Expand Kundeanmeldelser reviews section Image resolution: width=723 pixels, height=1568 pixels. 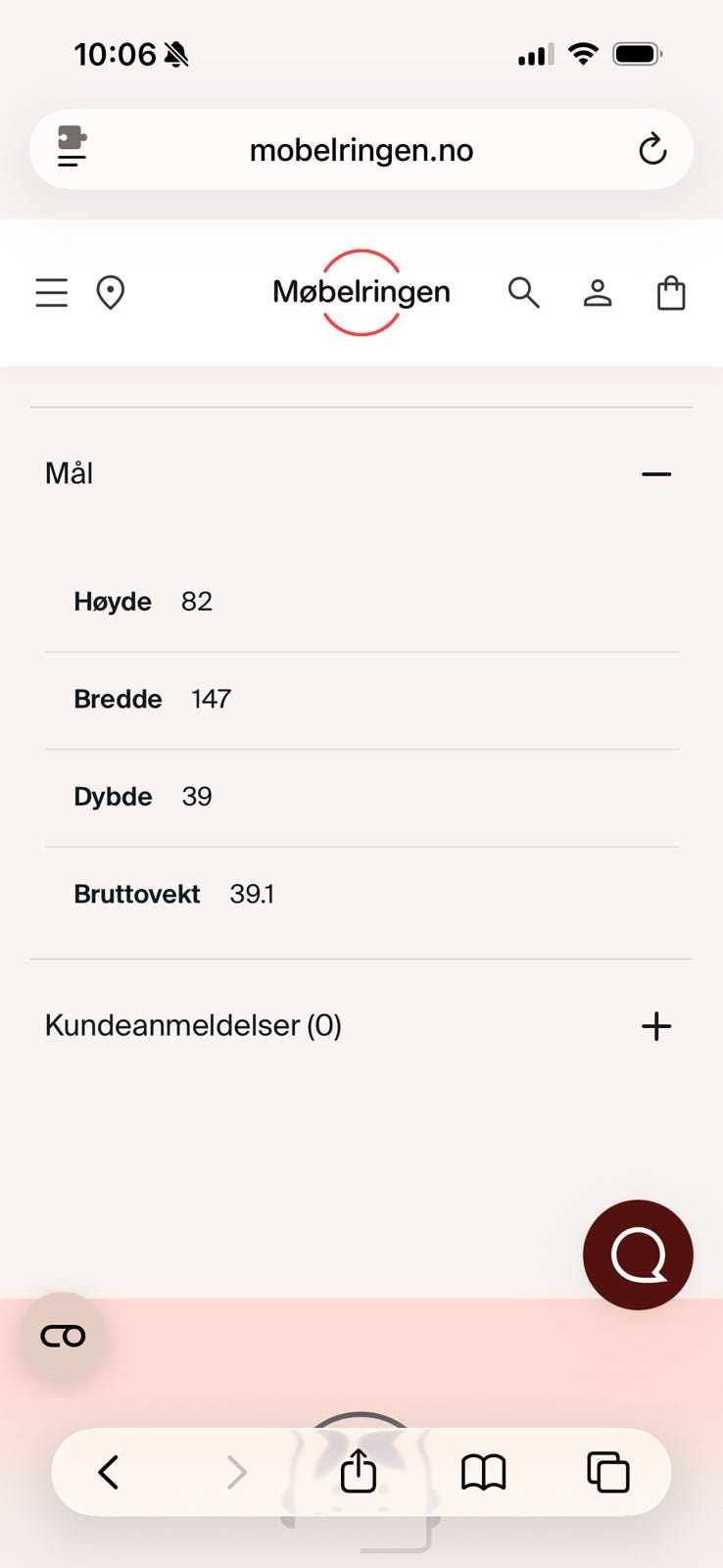656,1026
